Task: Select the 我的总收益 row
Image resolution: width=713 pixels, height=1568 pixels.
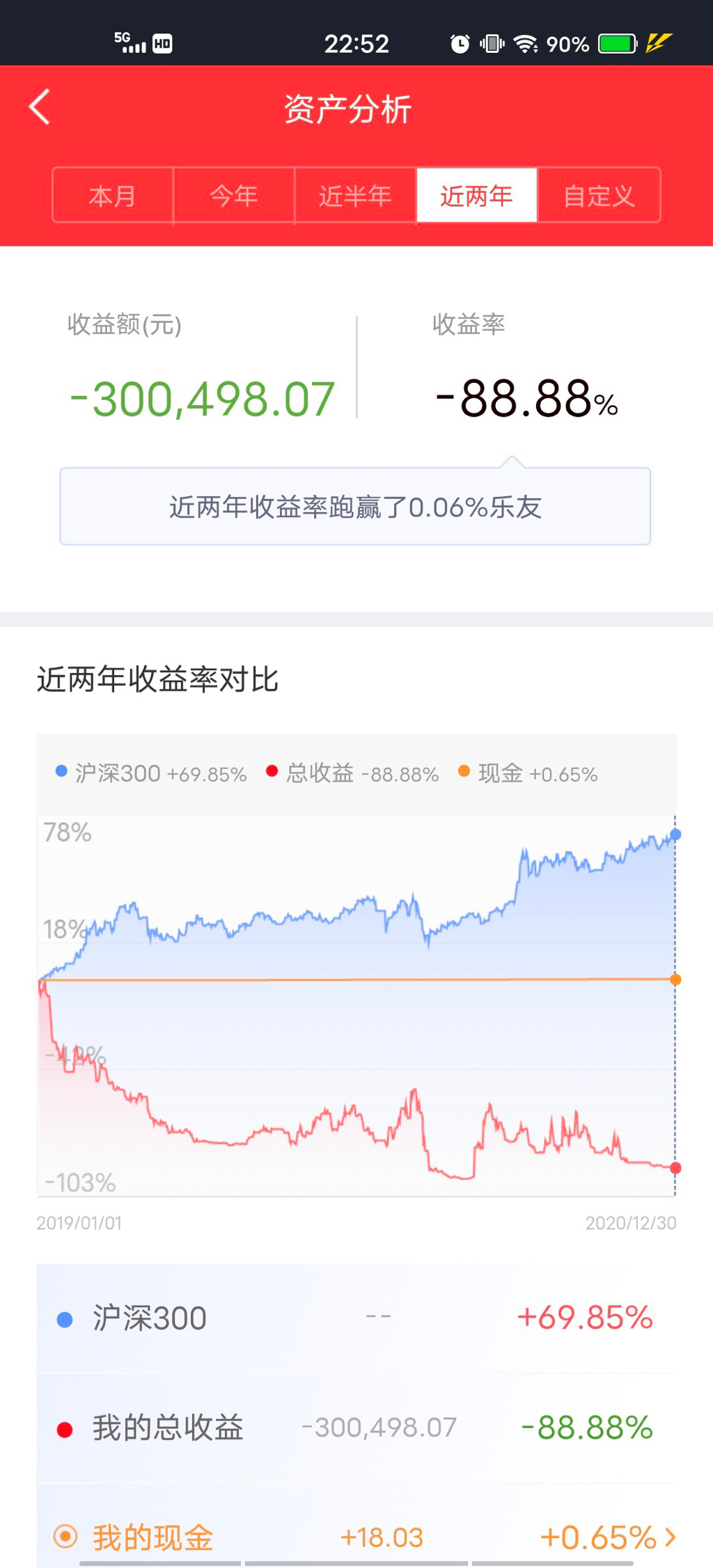Action: pos(356,1428)
